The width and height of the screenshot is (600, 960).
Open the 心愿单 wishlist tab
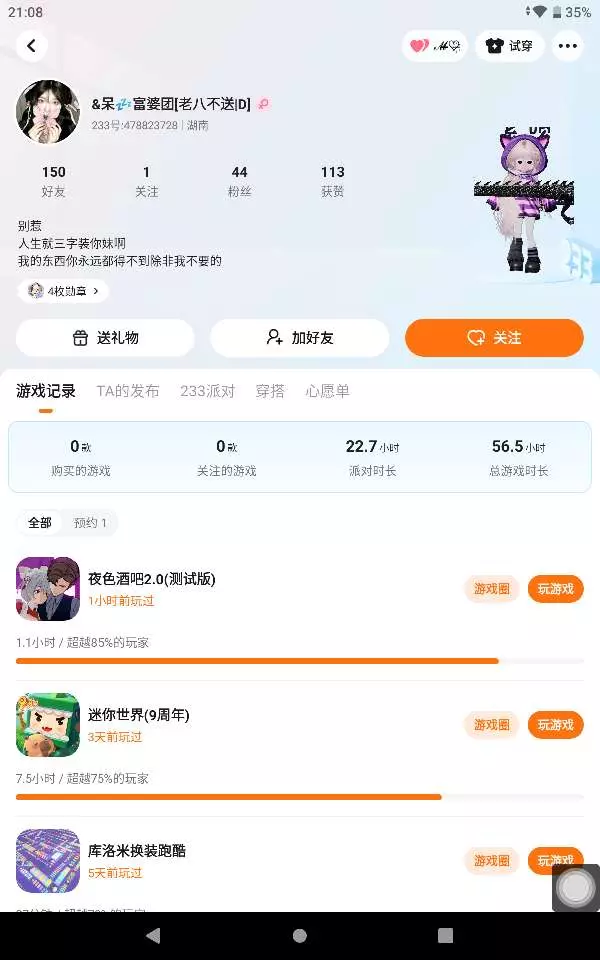point(328,391)
